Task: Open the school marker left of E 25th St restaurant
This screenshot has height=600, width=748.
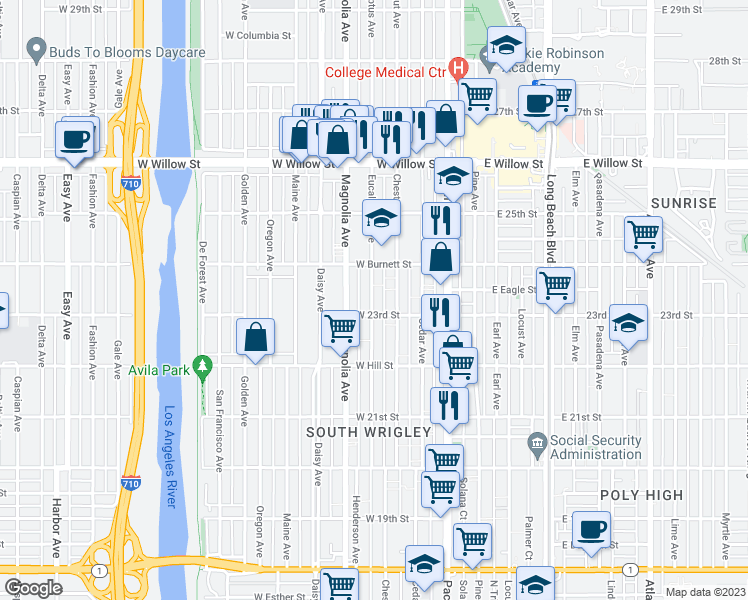Action: click(x=381, y=220)
